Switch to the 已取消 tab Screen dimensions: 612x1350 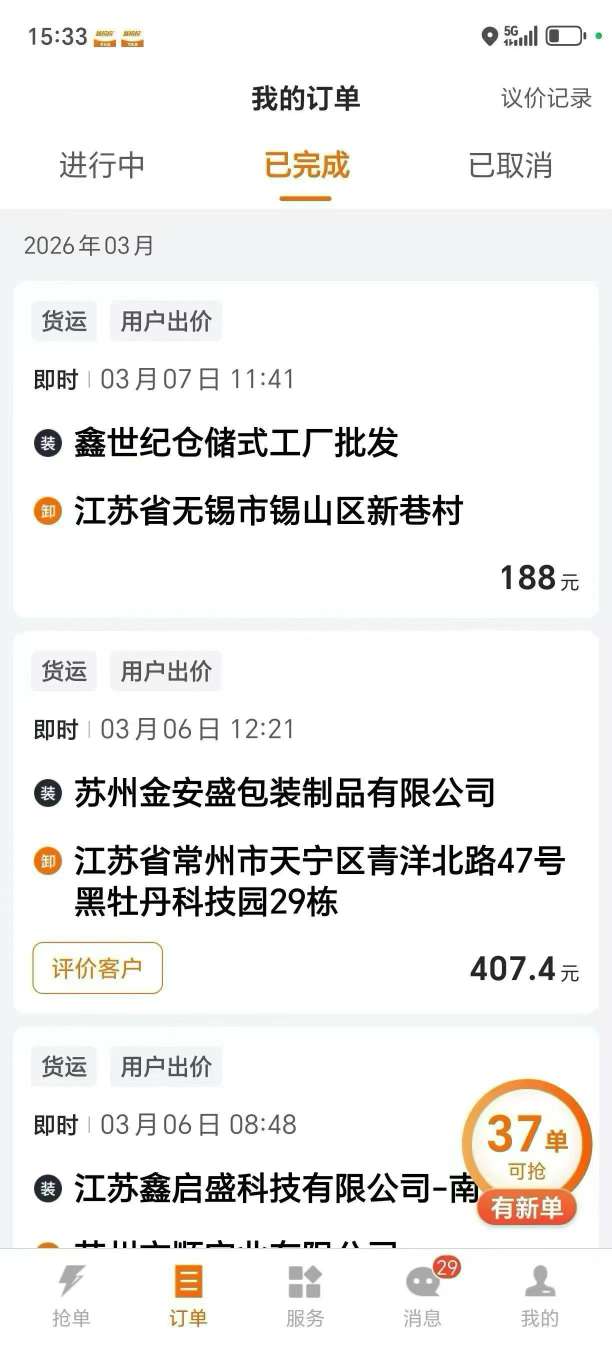click(x=510, y=165)
